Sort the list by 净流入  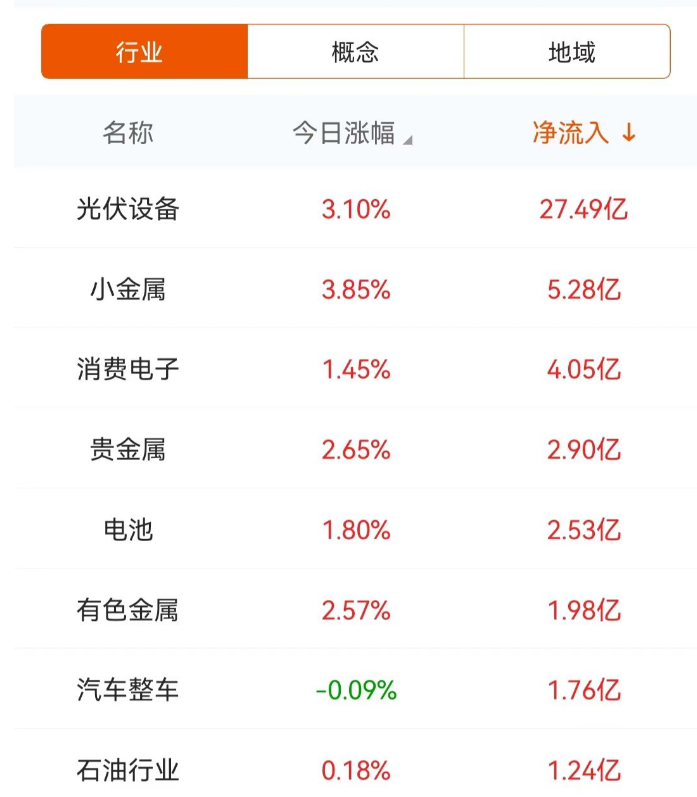(583, 134)
